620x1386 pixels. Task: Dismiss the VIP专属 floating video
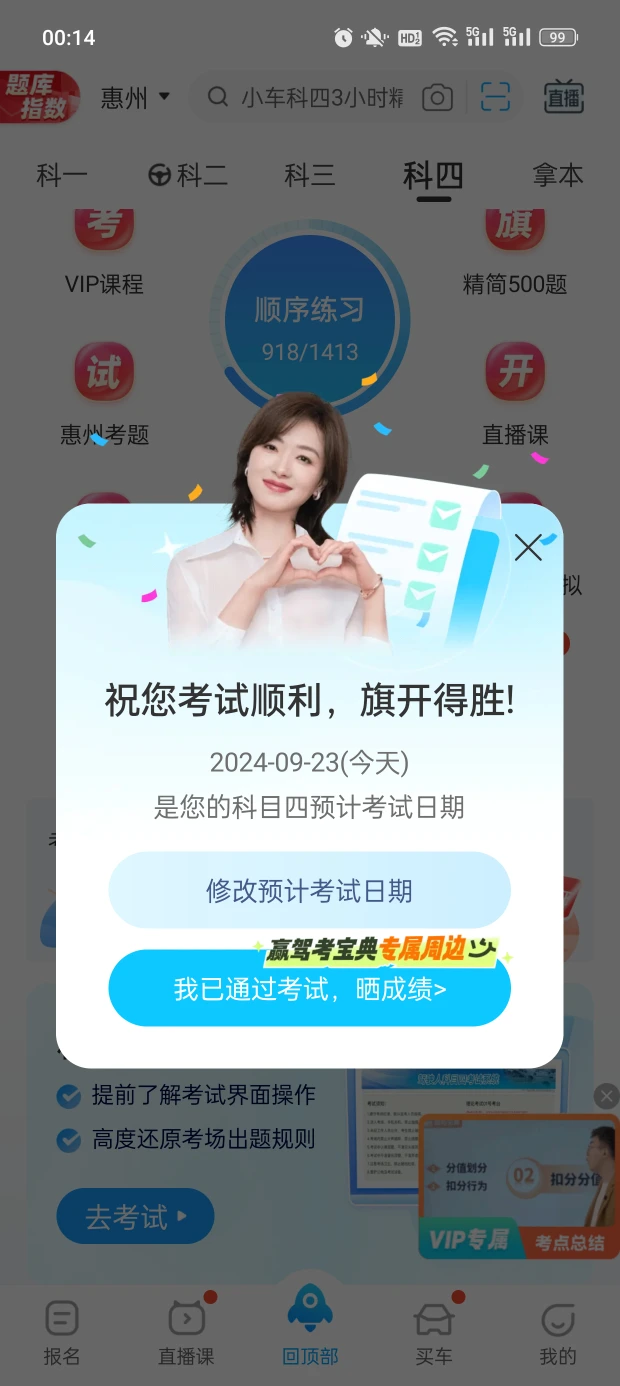point(606,1096)
